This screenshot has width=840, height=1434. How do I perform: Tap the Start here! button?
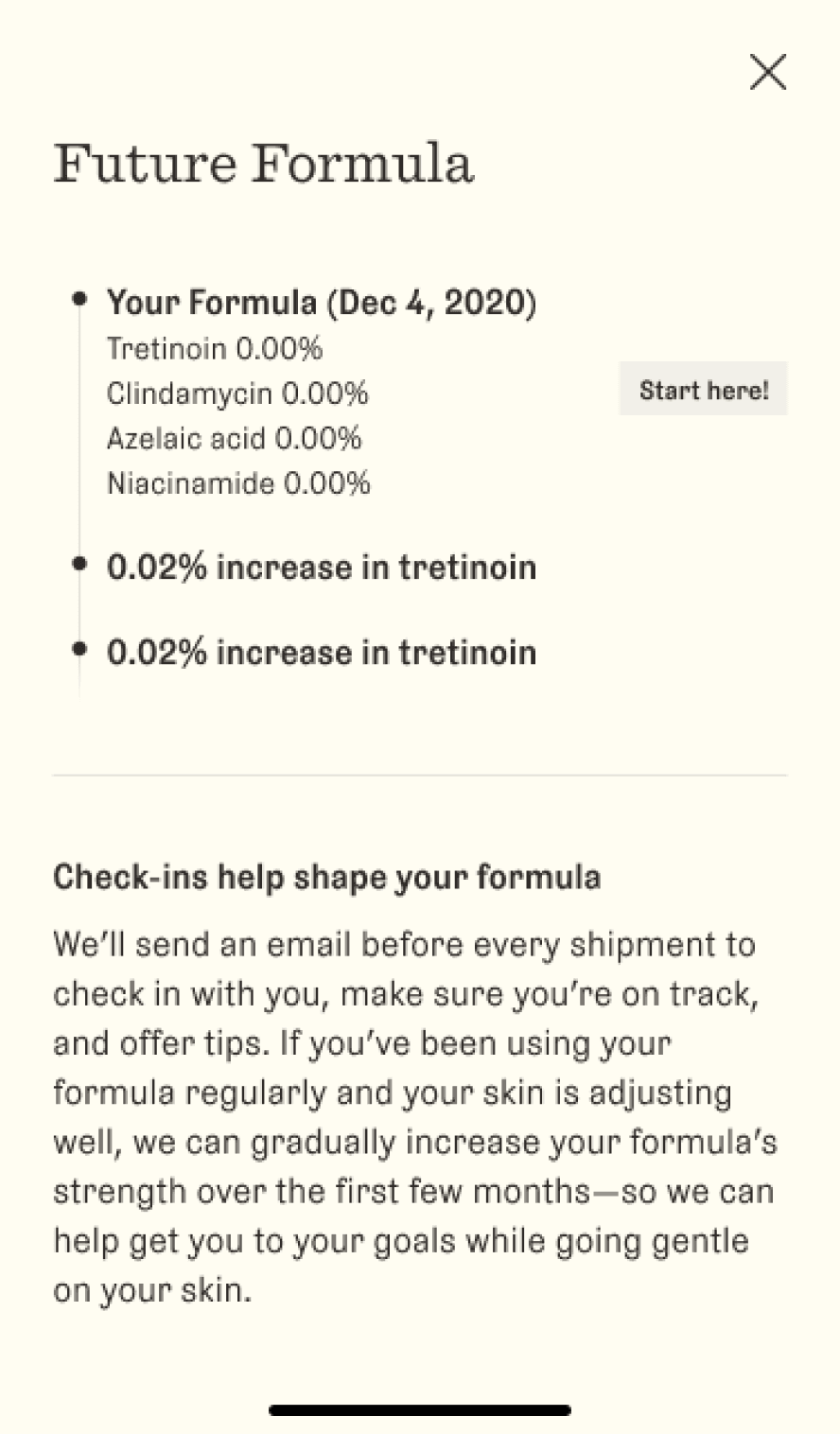click(x=703, y=389)
